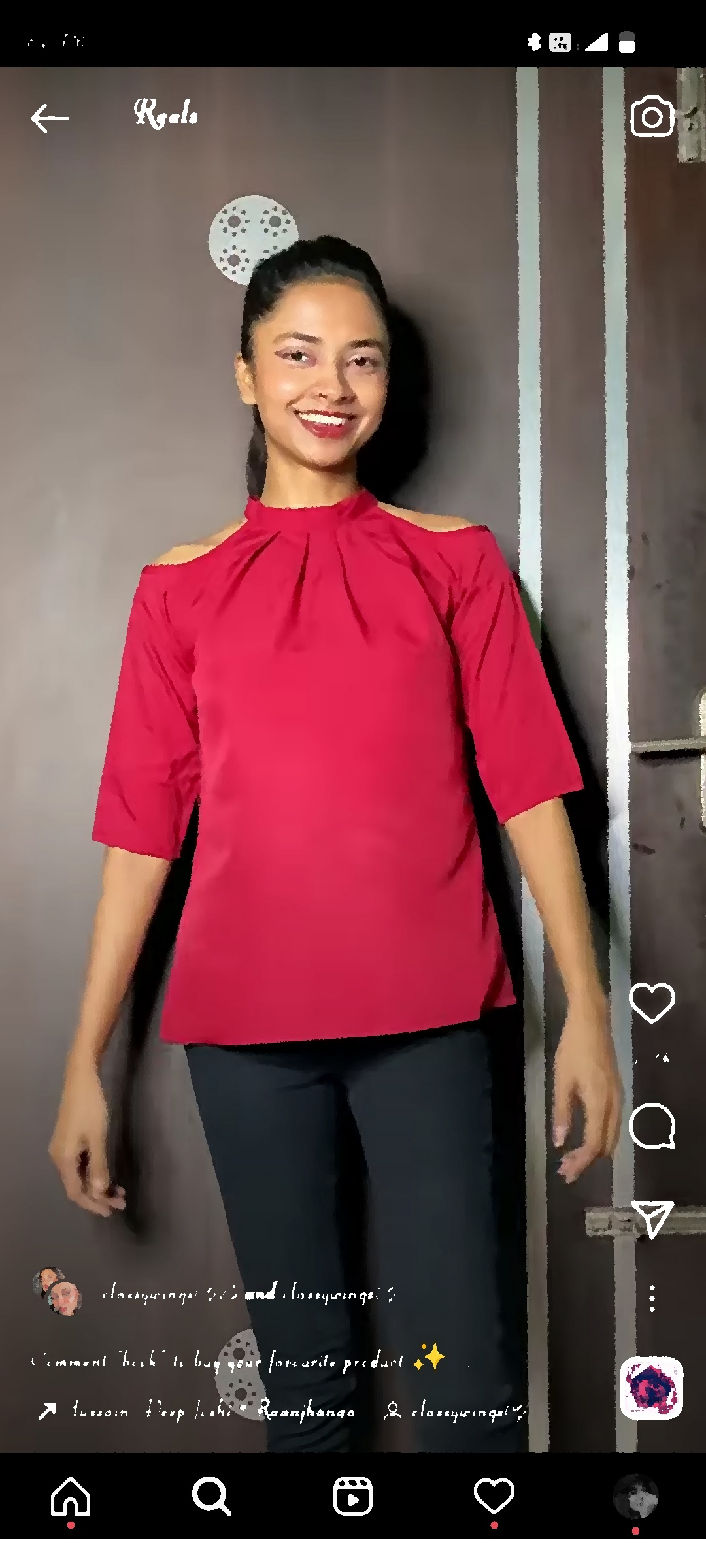Viewport: 706px width, 1568px height.
Task: Switch to the Home tab
Action: (x=71, y=1496)
